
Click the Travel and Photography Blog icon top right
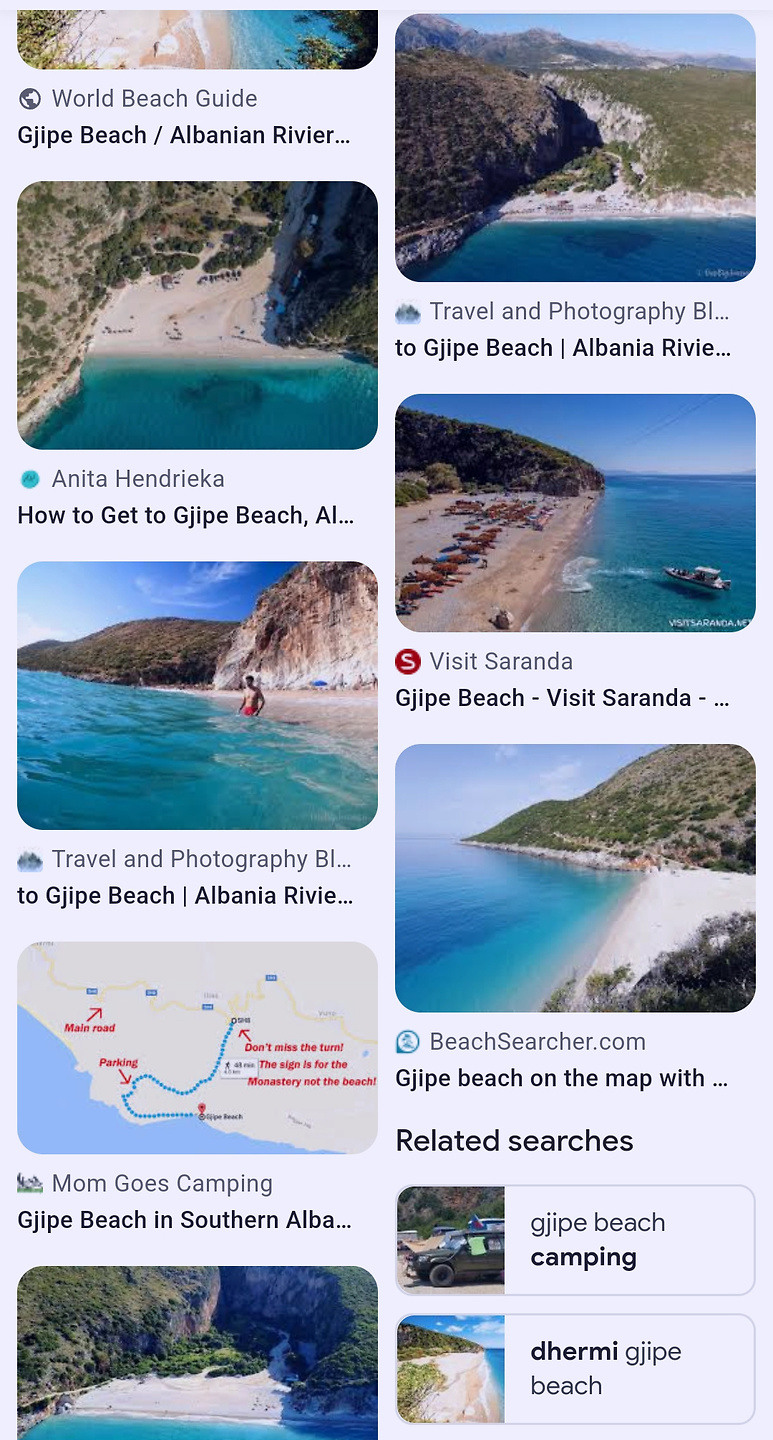click(408, 311)
